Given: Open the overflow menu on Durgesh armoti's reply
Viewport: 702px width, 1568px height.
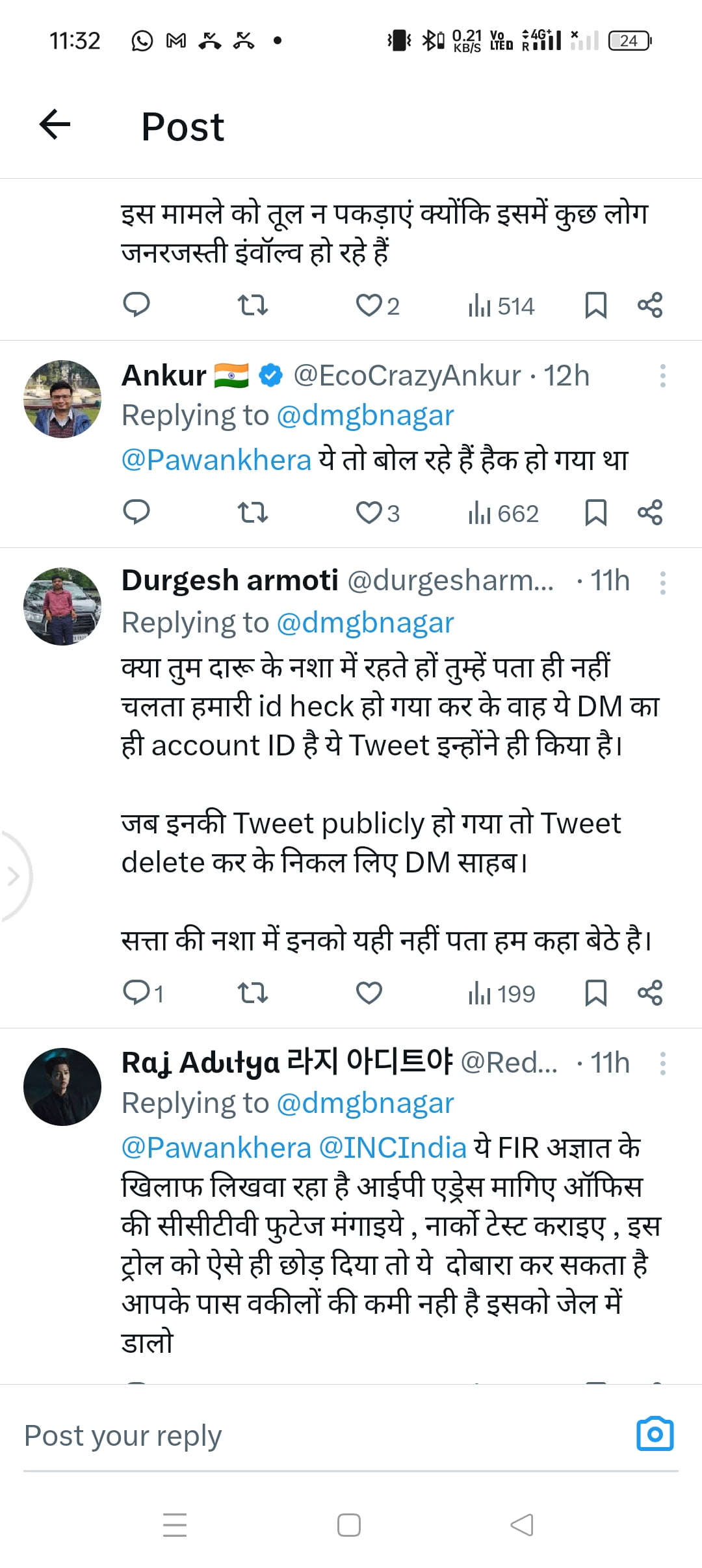Looking at the screenshot, I should 662,582.
